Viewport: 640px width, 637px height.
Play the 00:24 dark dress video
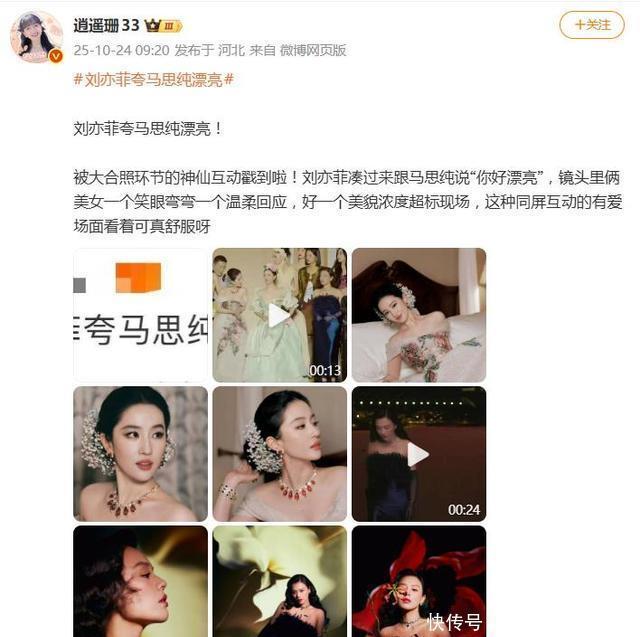tap(418, 454)
